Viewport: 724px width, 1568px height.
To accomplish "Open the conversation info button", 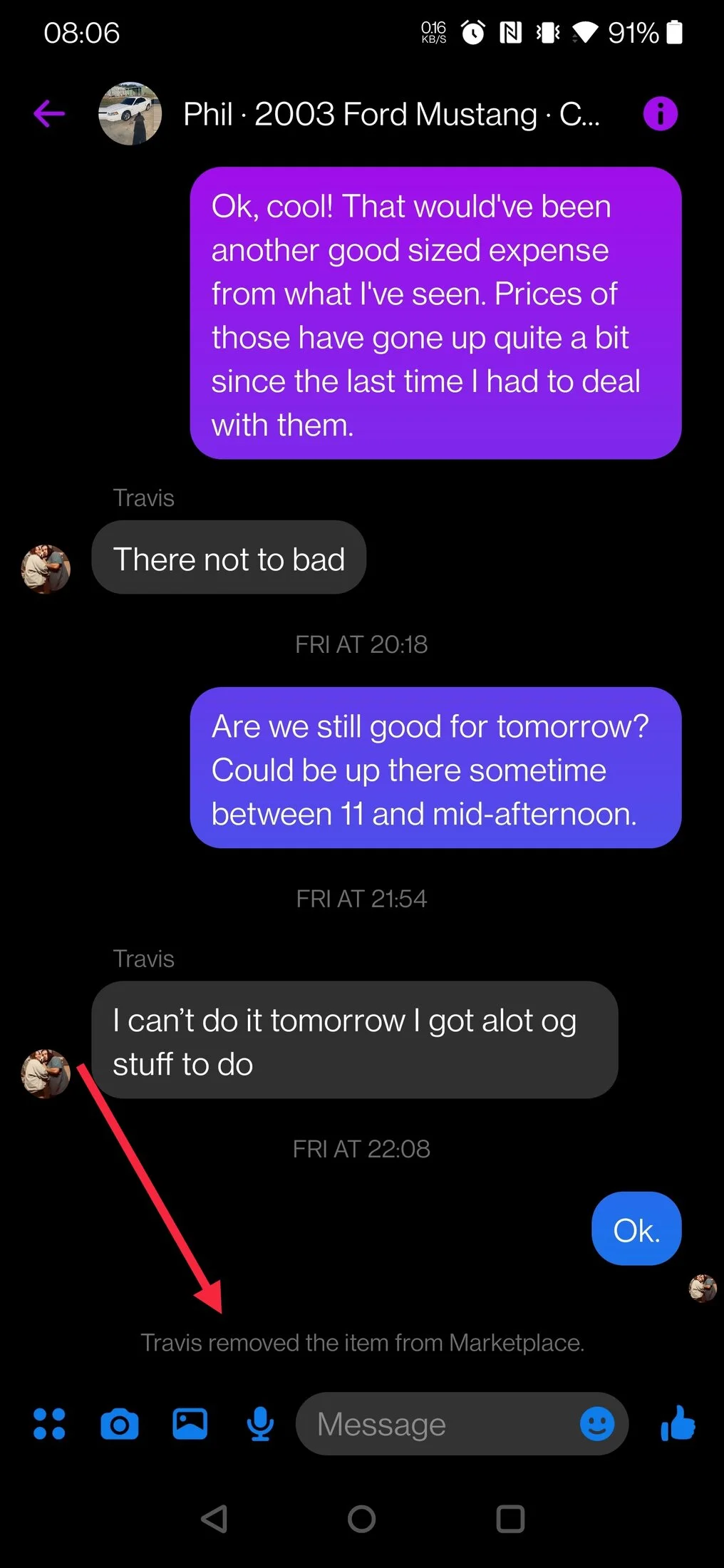I will point(661,113).
